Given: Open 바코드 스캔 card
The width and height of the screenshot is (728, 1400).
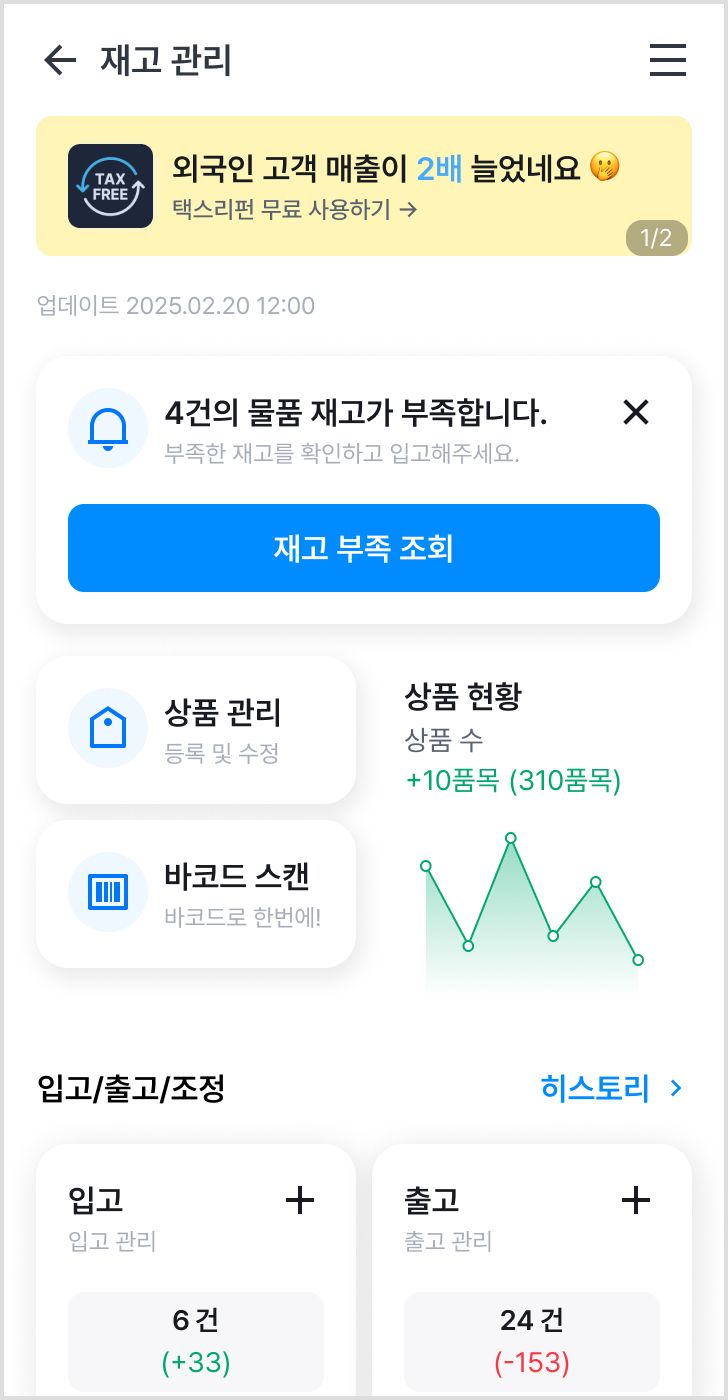Looking at the screenshot, I should [x=196, y=894].
